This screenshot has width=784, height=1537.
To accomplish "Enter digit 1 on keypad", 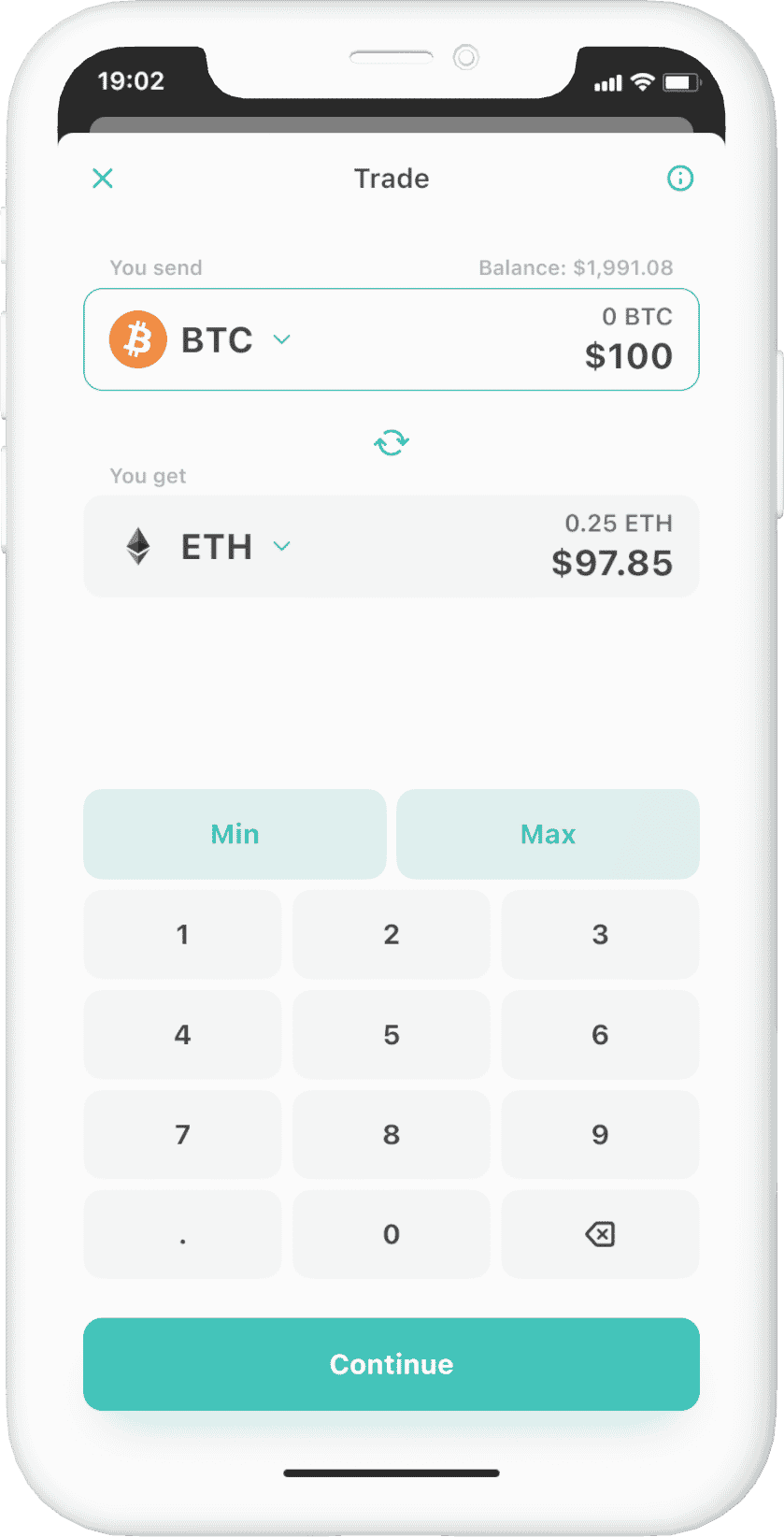I will click(x=182, y=934).
